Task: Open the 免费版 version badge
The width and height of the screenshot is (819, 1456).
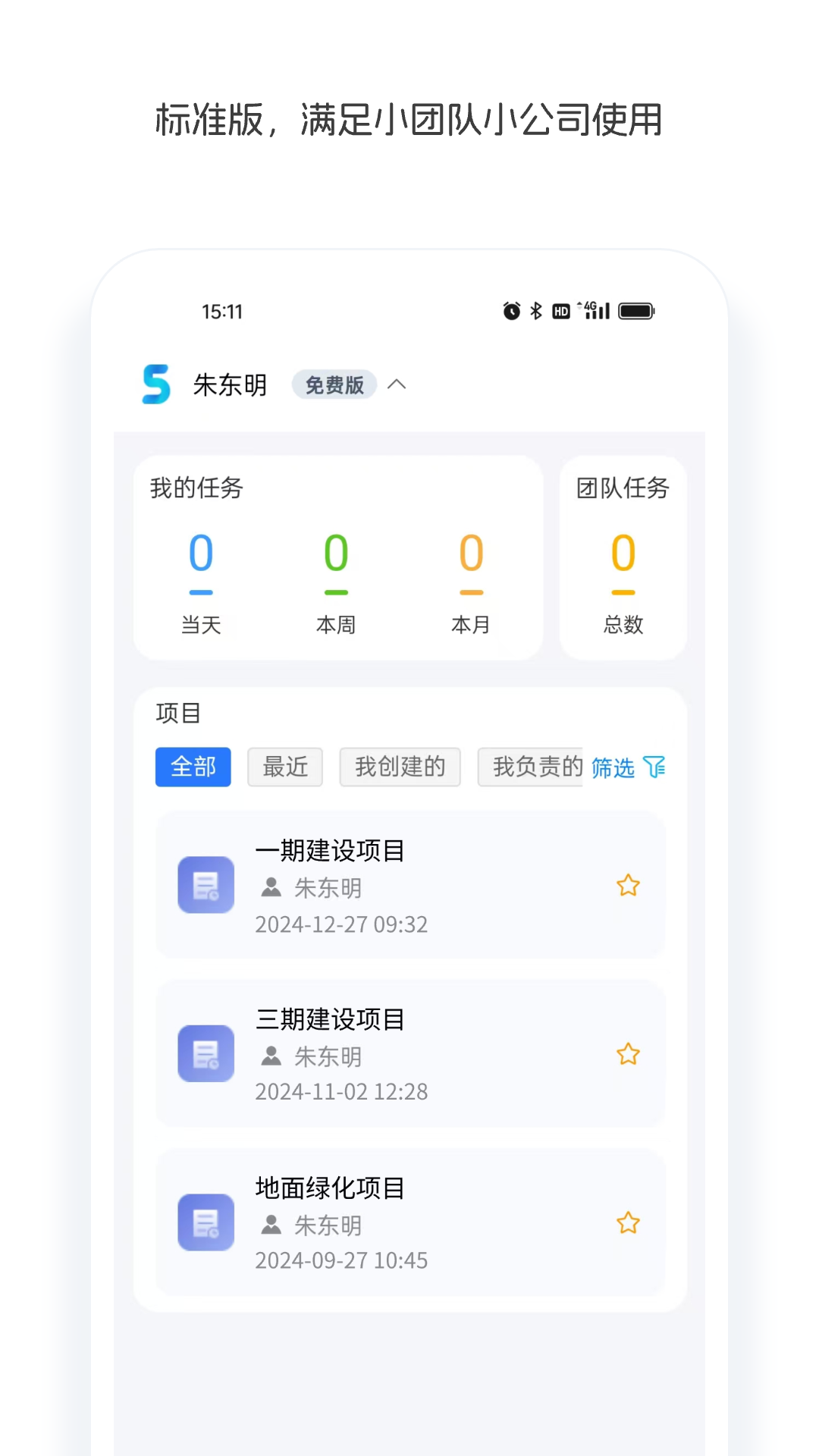Action: (334, 384)
